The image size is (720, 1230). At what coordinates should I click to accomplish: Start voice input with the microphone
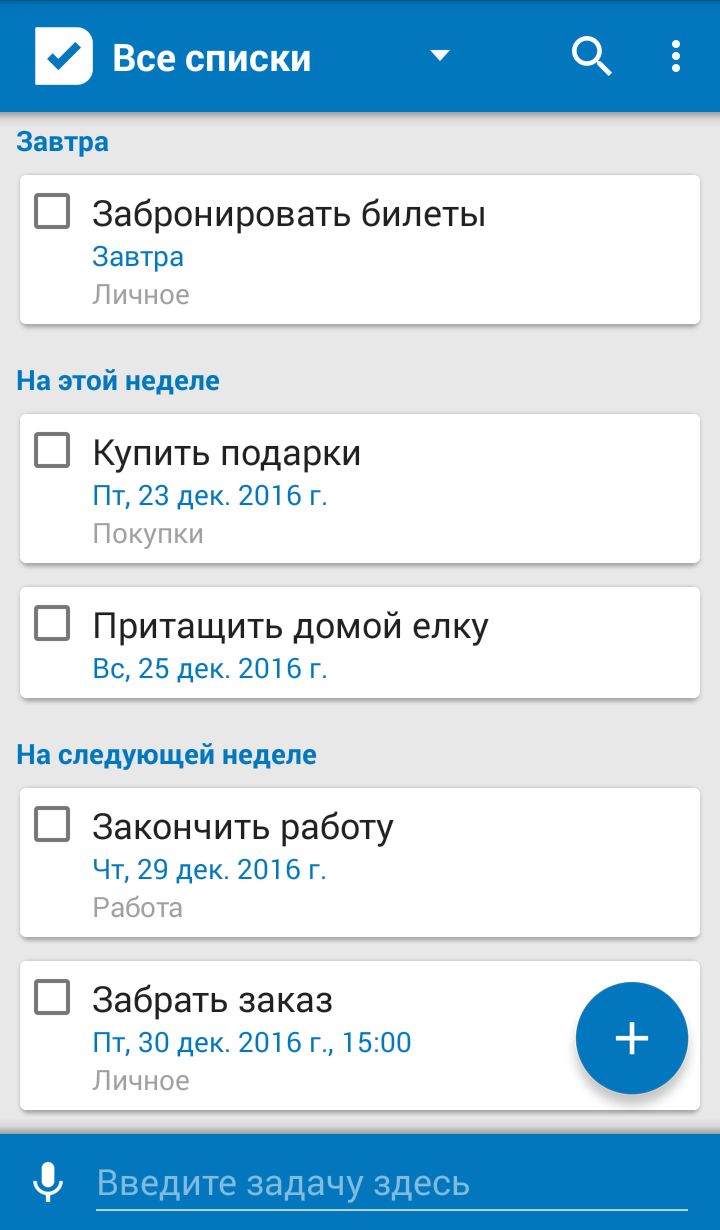tap(47, 1183)
